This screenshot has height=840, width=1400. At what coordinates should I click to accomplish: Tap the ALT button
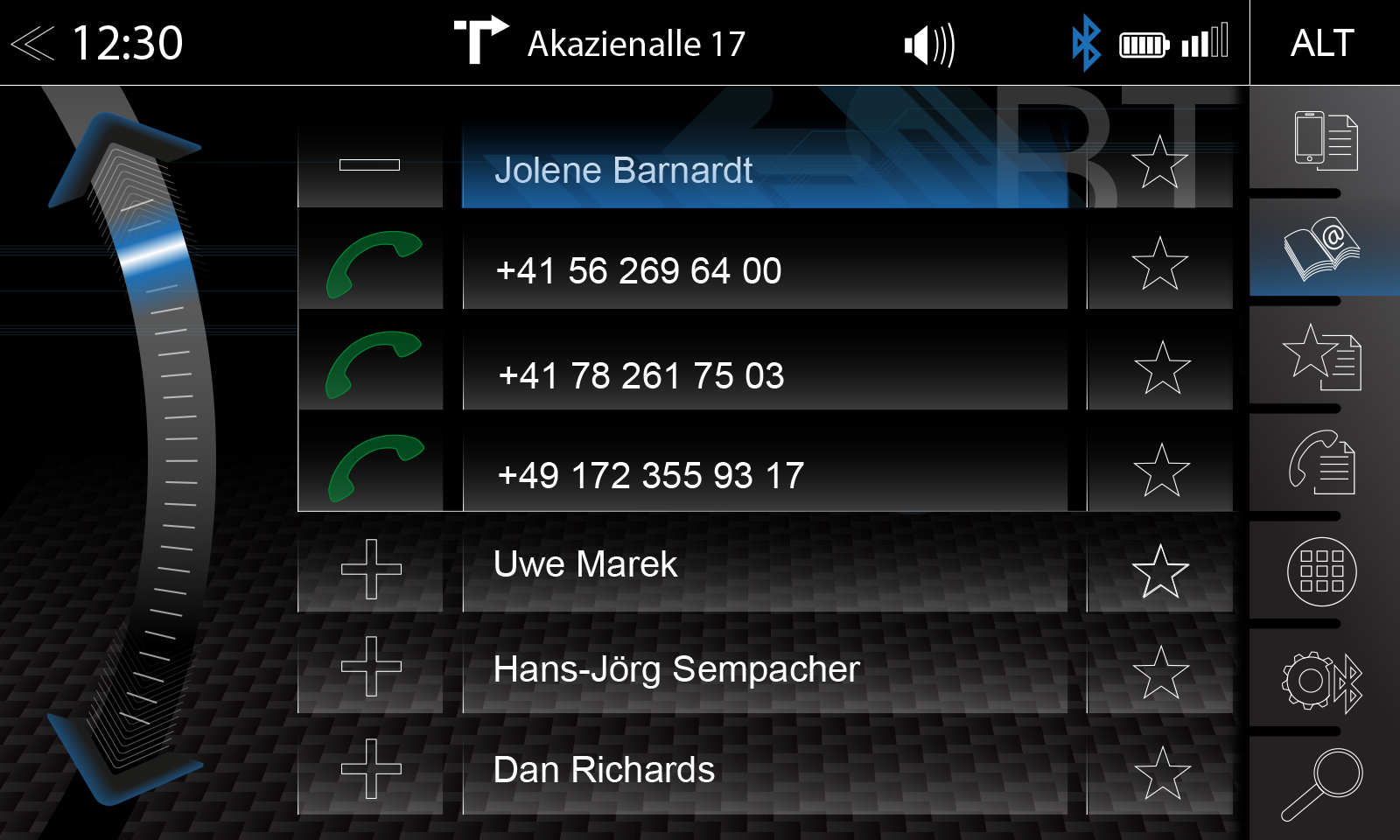(1322, 43)
